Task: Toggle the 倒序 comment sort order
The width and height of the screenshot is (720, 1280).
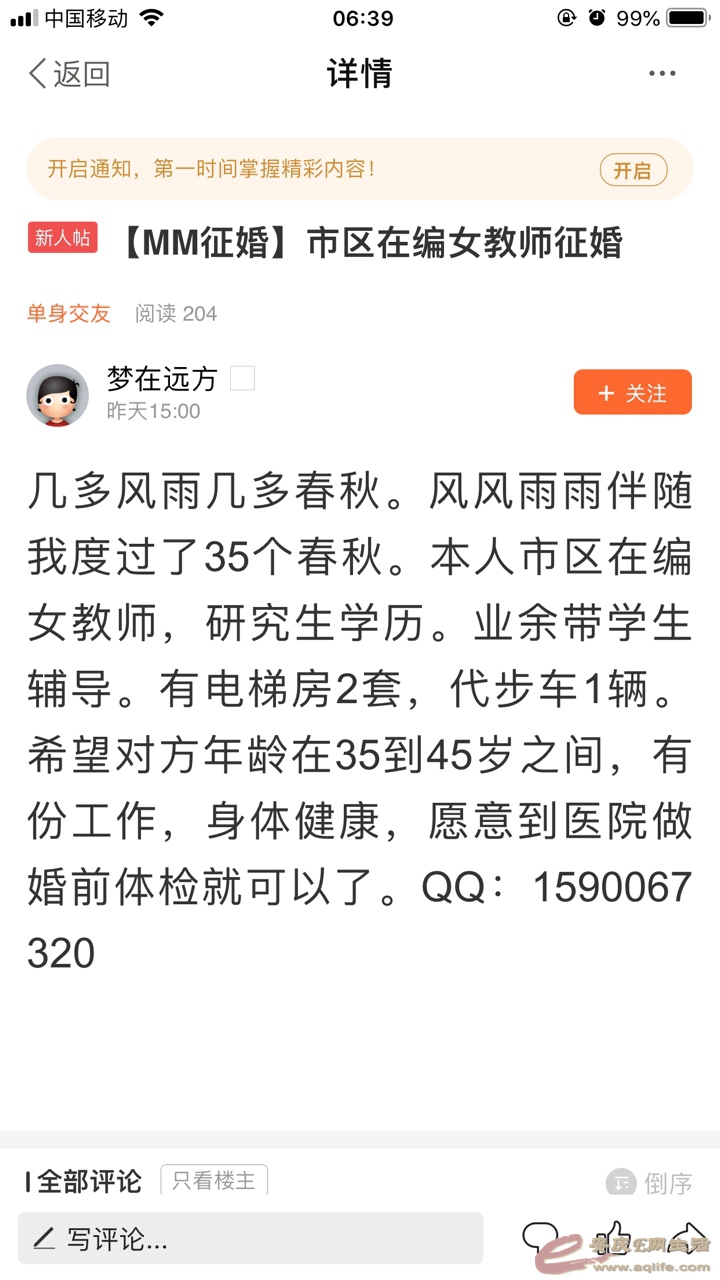Action: [650, 1183]
